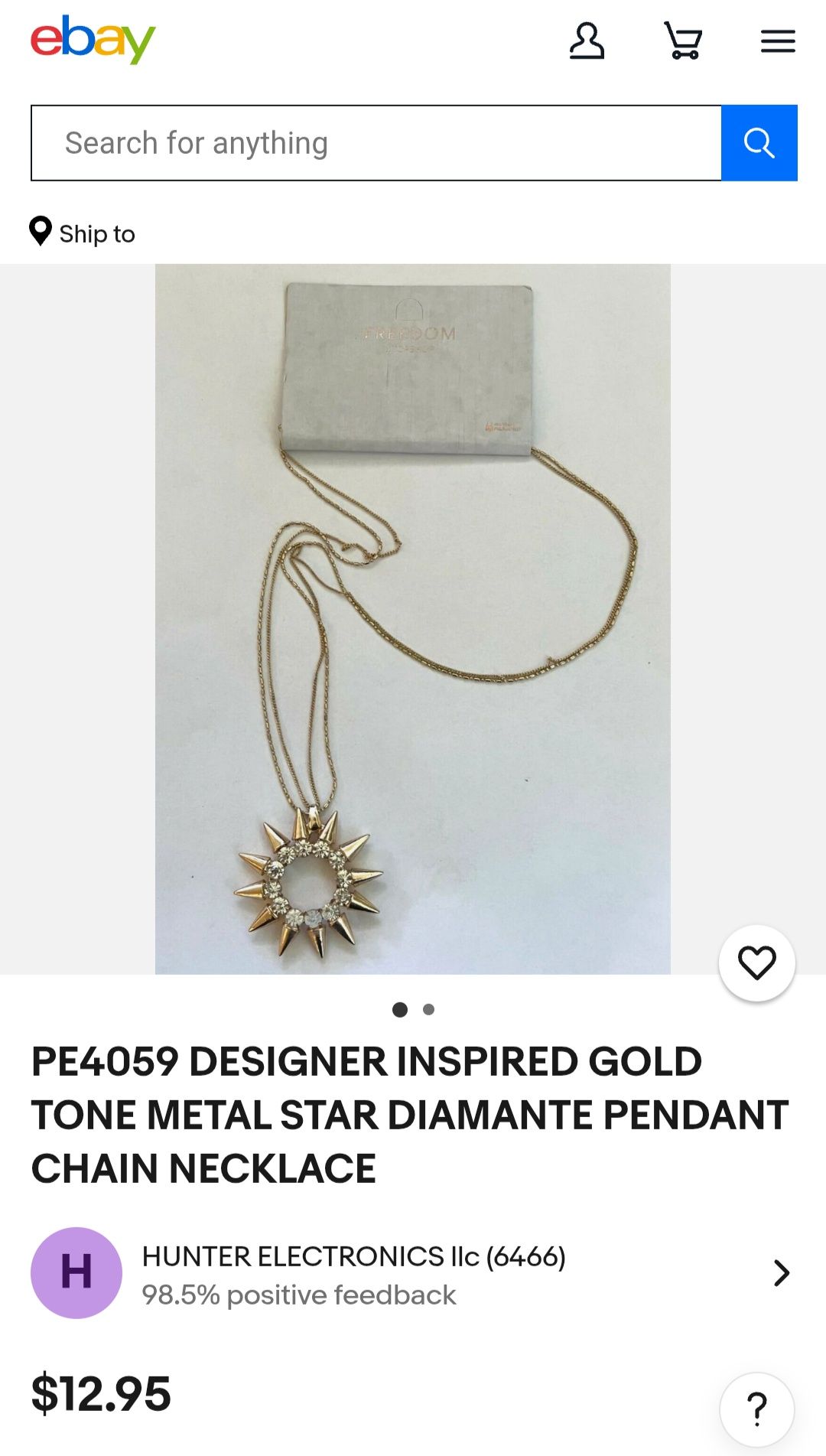Open the help question mark button

pos(756,1409)
